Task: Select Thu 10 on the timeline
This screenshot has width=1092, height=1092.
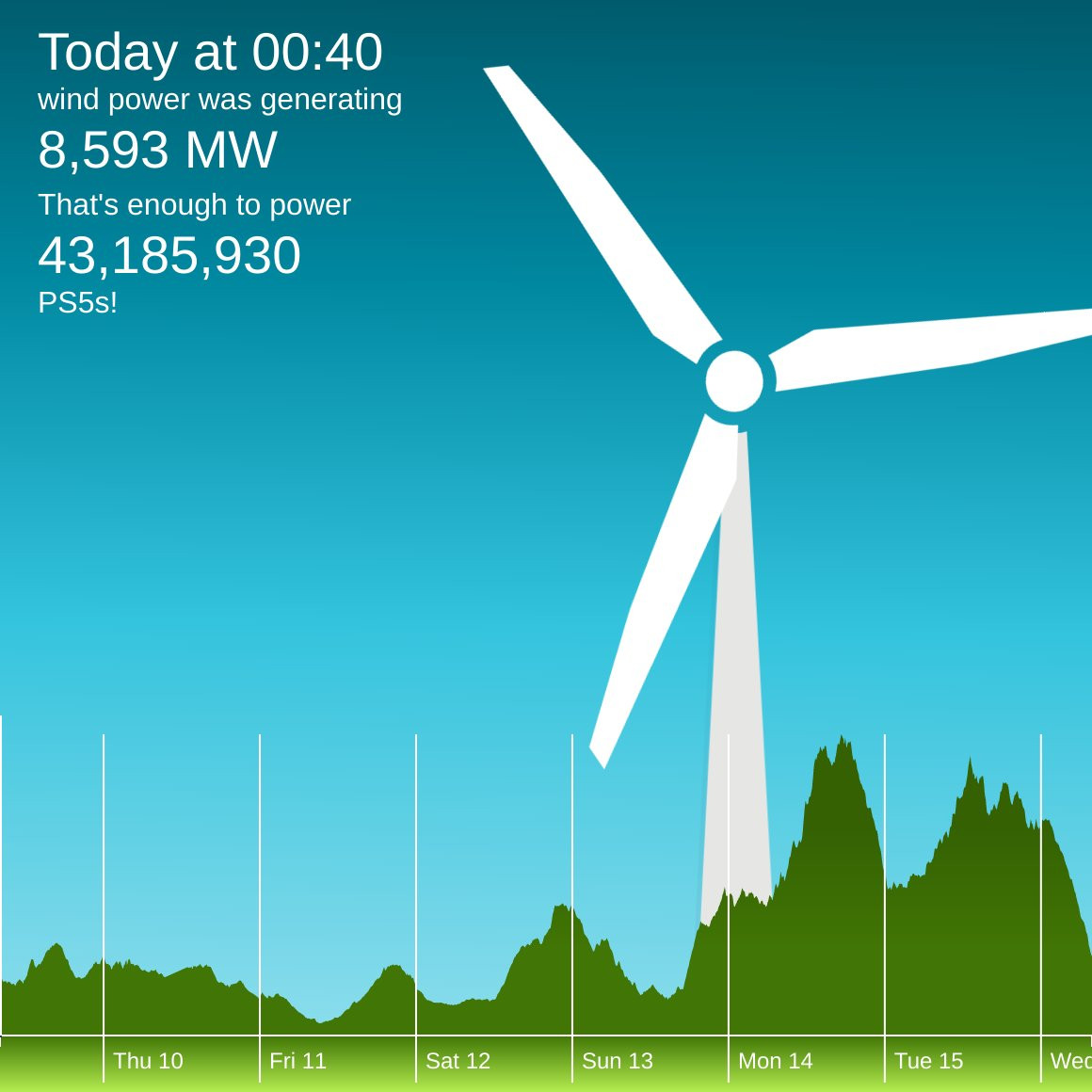Action: (148, 1061)
